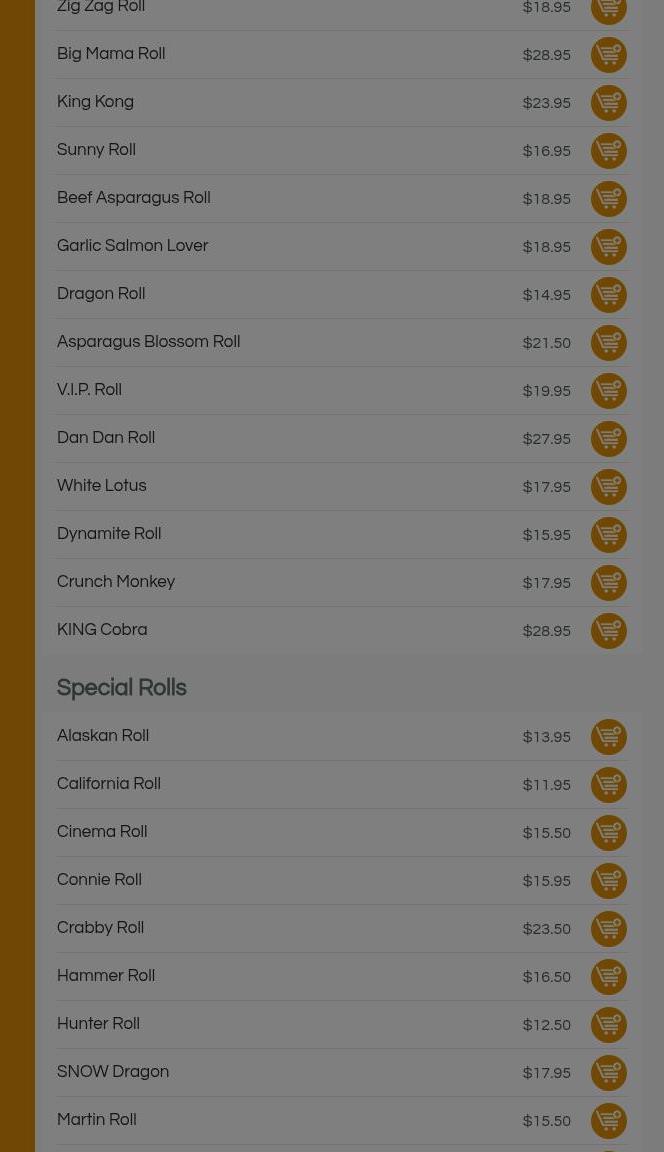Screen dimensions: 664x1152
Task: Add V.I.P. Roll to cart
Action: (x=608, y=391)
